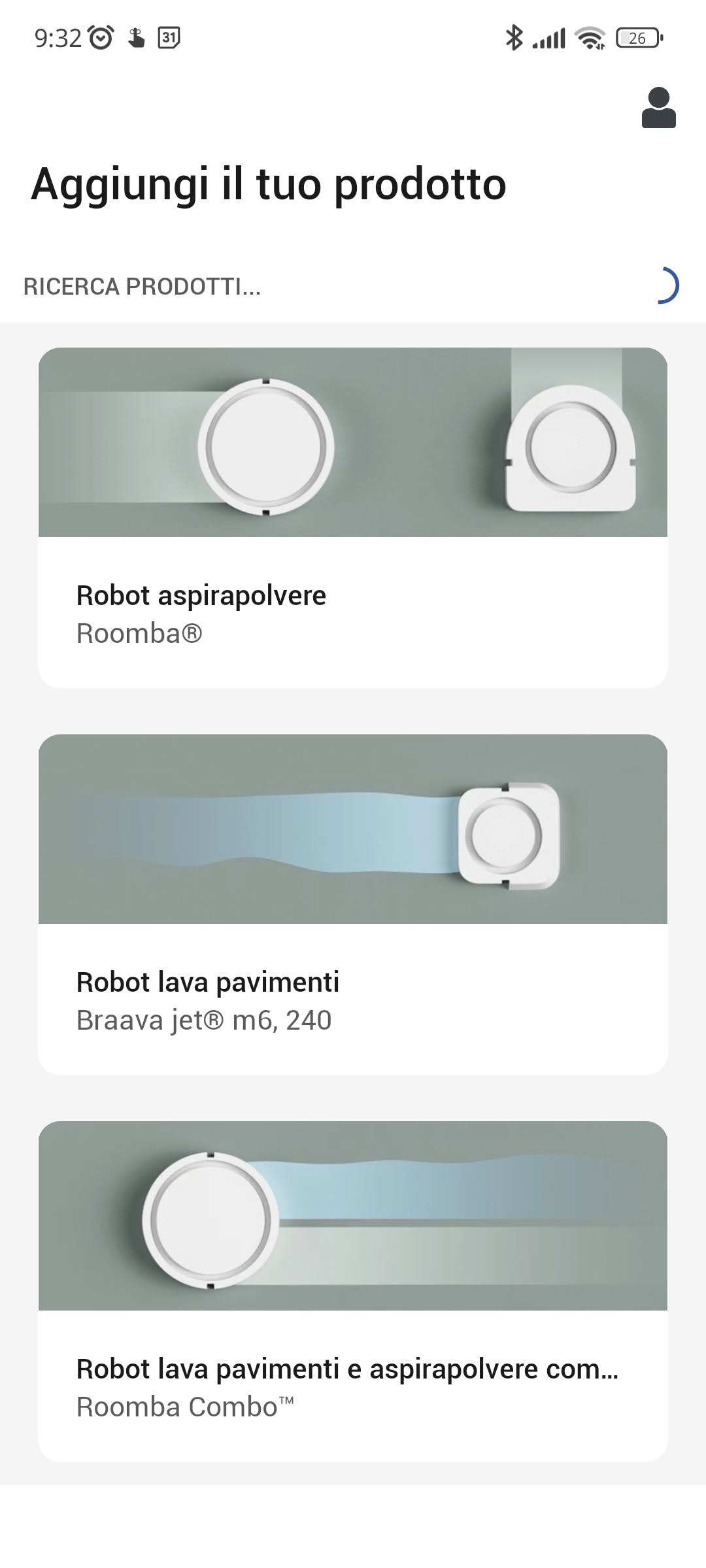Viewport: 706px width, 1568px height.
Task: Select the Robot aspirapolvere Roomba card
Action: (x=353, y=517)
